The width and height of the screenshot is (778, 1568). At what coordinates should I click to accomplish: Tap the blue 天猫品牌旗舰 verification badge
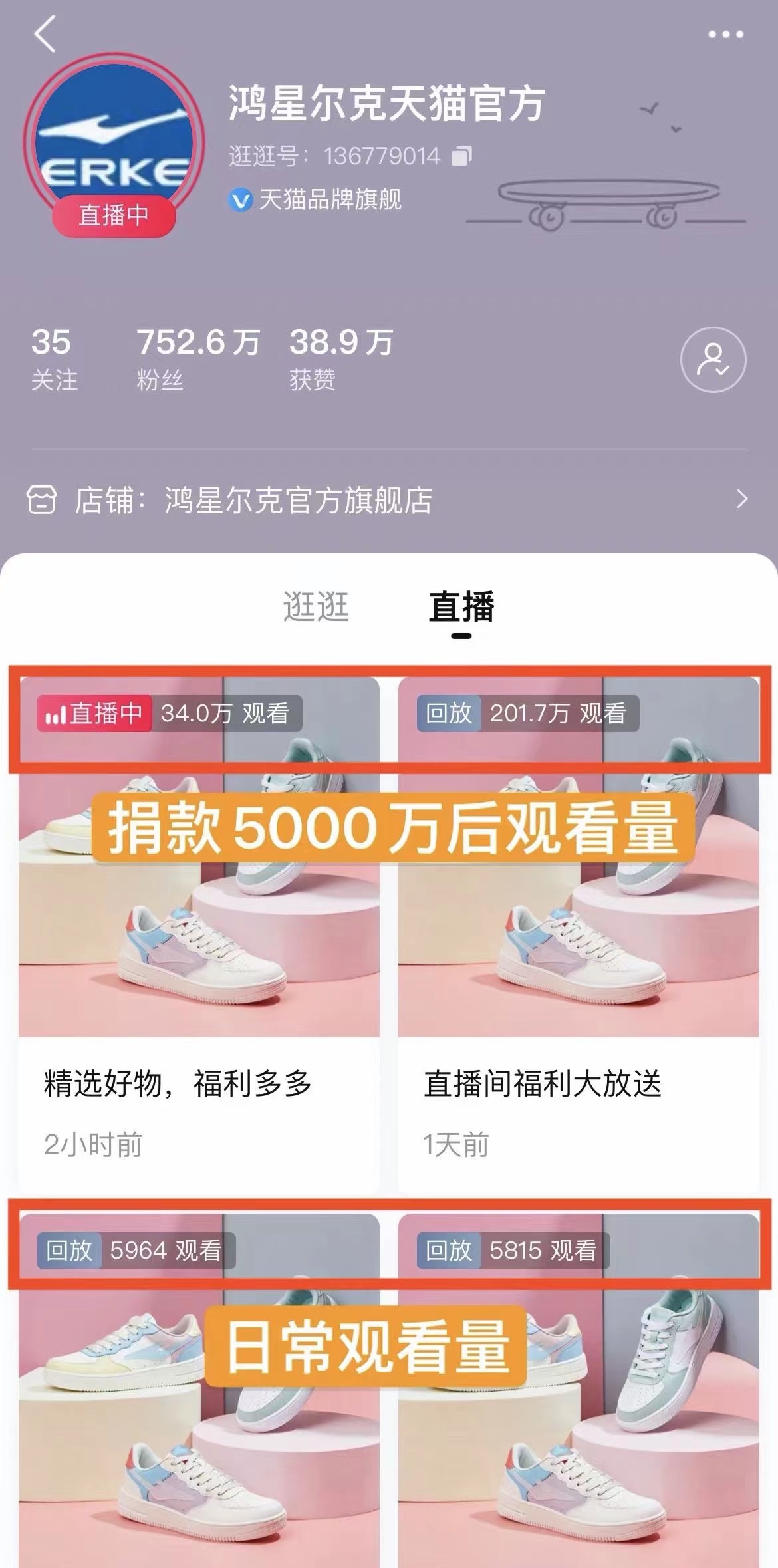coord(242,199)
